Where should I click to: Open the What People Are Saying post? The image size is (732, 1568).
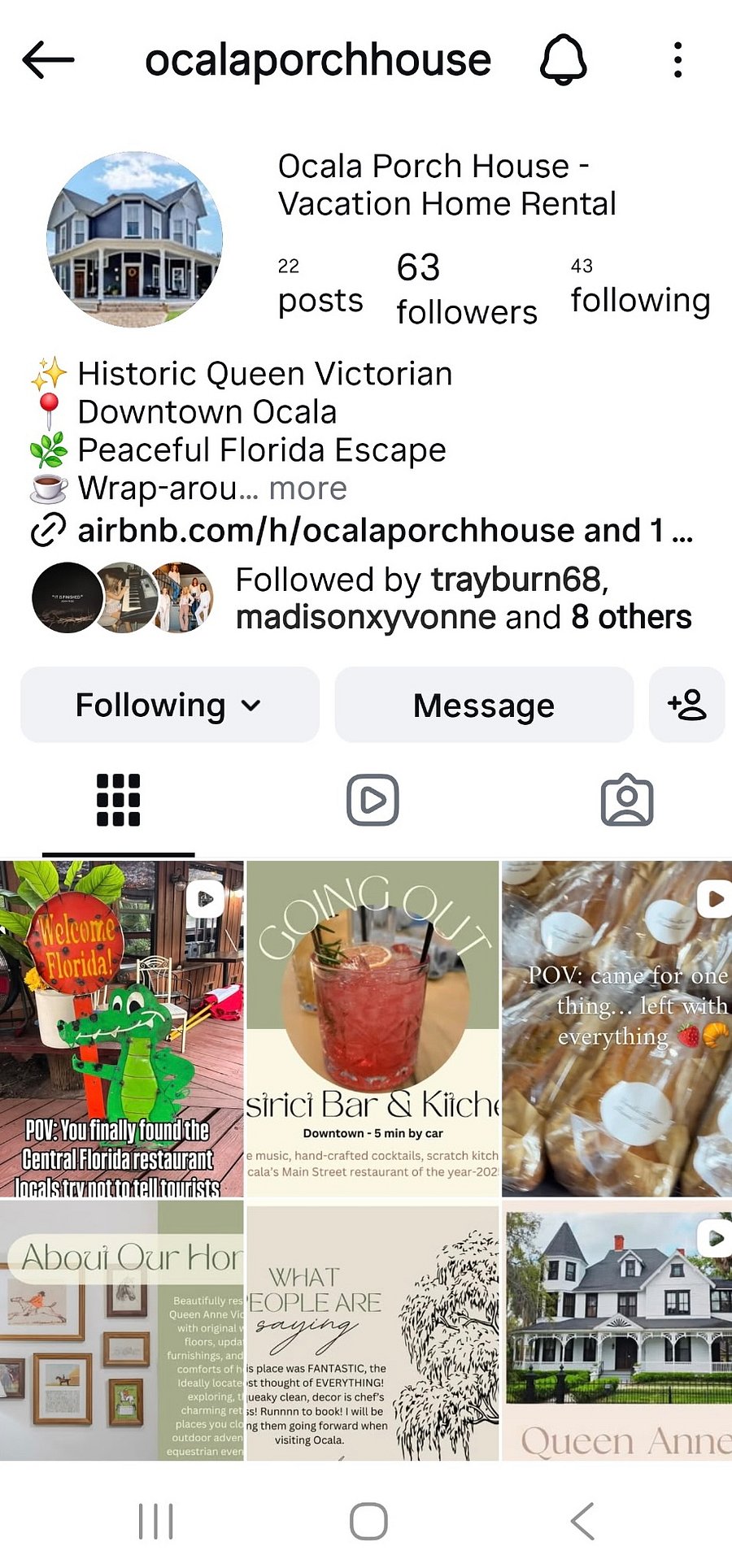tap(373, 1331)
